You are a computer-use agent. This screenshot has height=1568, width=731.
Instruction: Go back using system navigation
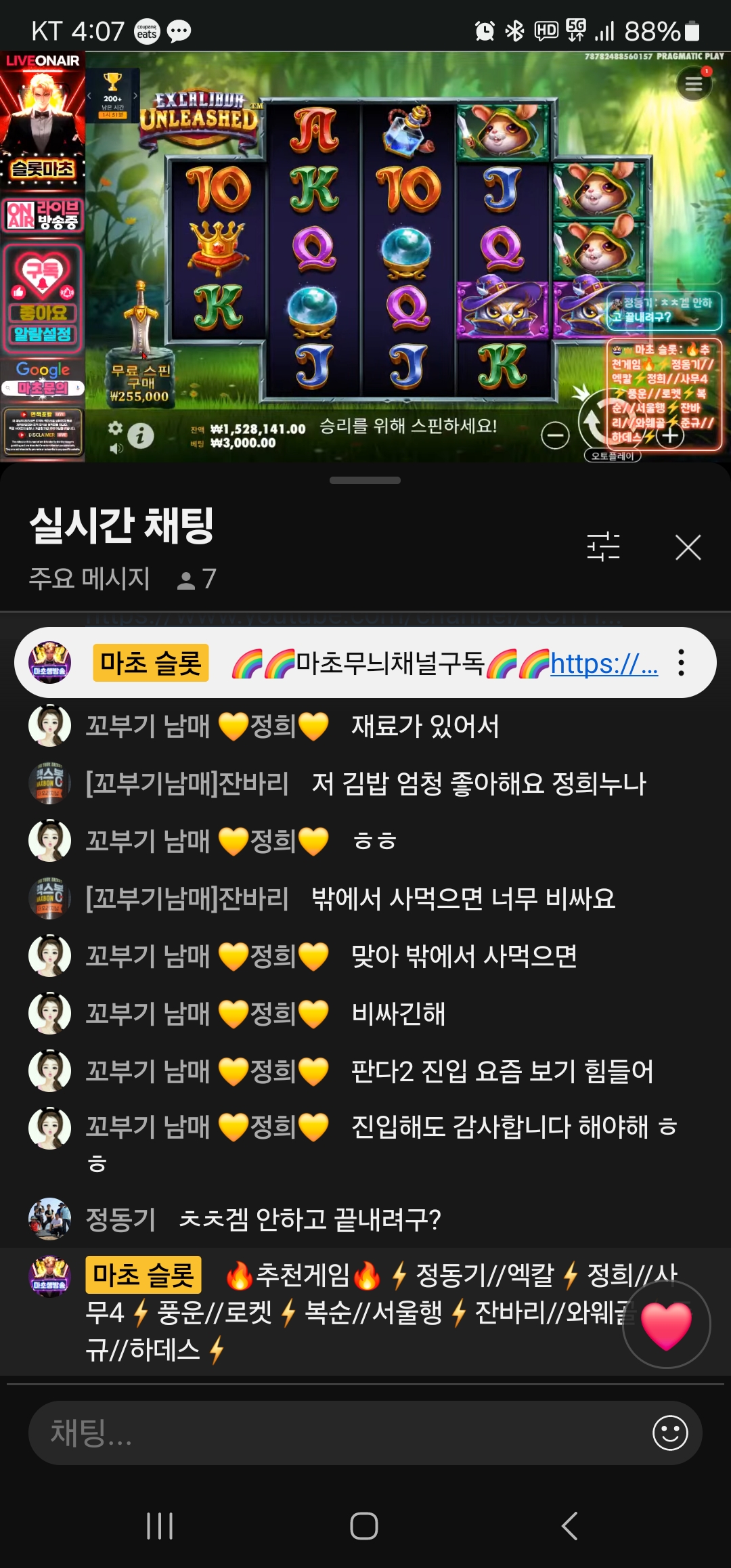click(570, 1526)
